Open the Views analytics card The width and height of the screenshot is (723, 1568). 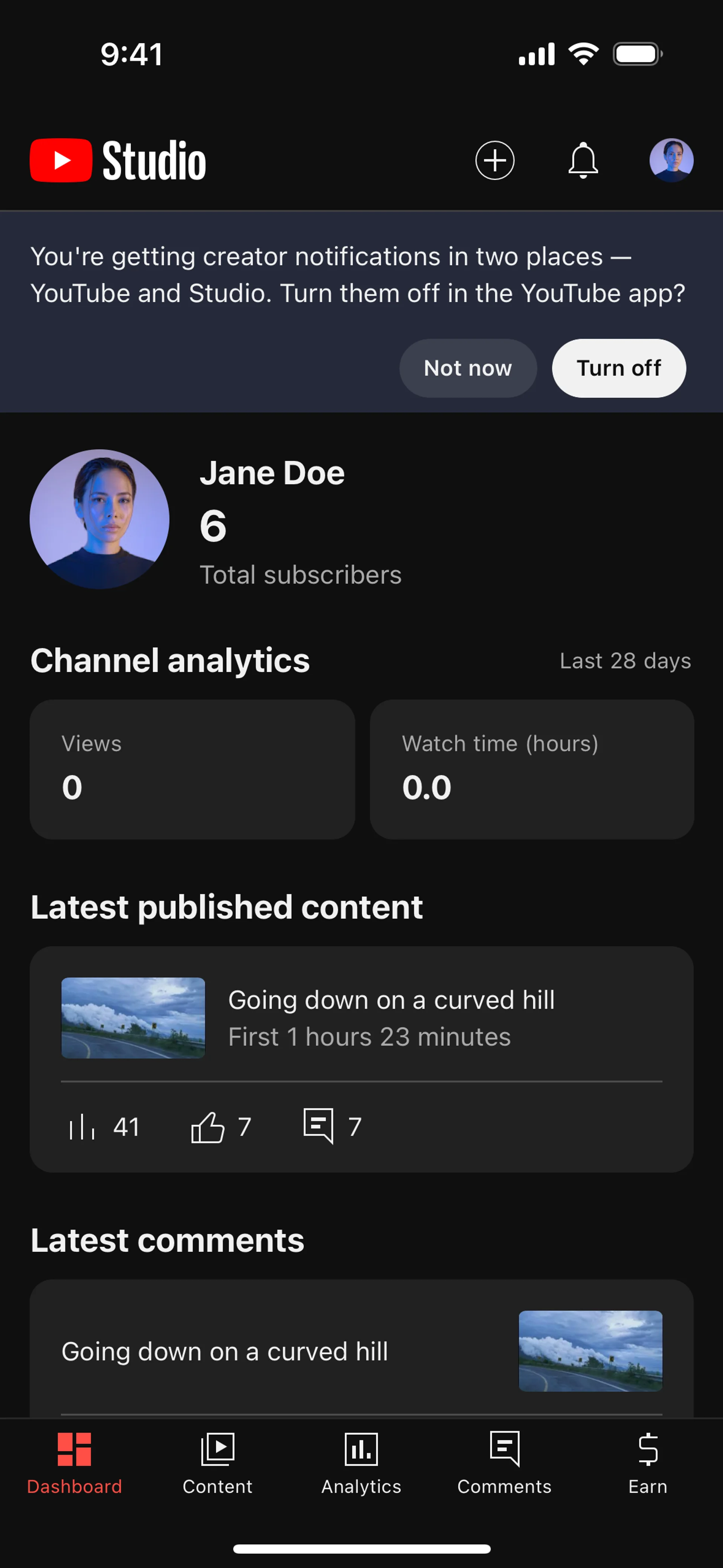point(192,769)
